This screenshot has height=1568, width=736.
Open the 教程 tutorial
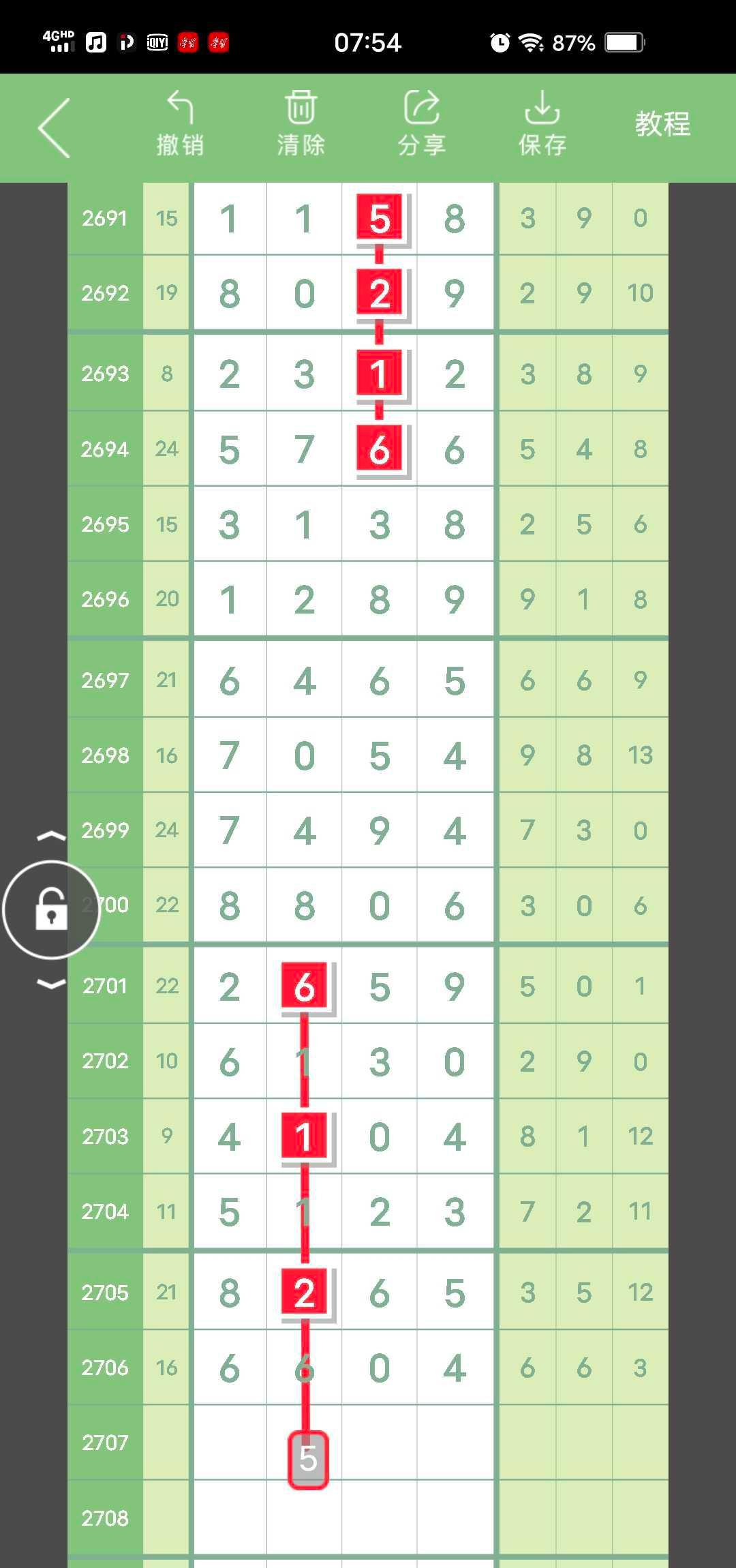(662, 124)
